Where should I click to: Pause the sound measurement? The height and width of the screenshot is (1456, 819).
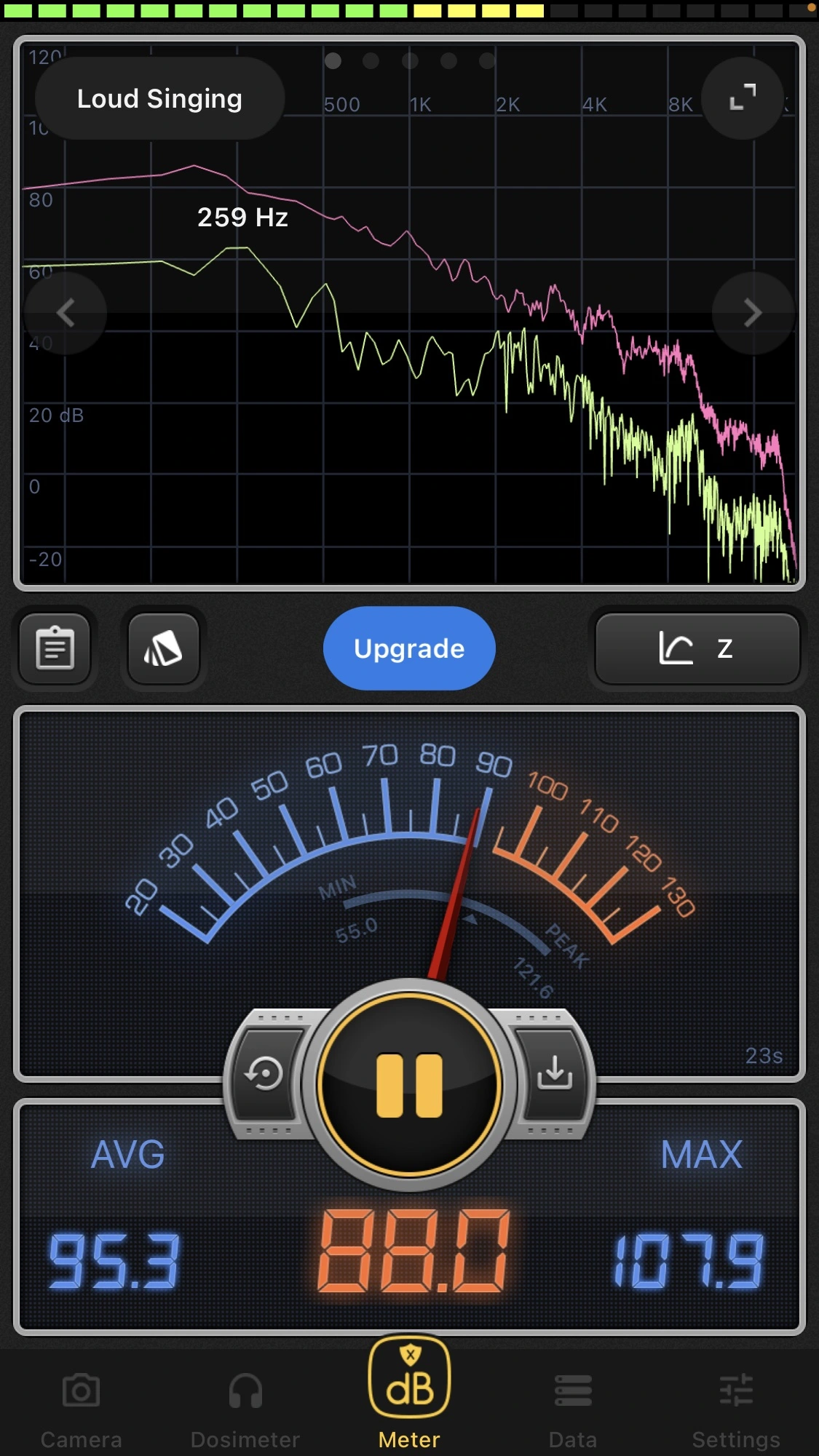click(x=409, y=1084)
